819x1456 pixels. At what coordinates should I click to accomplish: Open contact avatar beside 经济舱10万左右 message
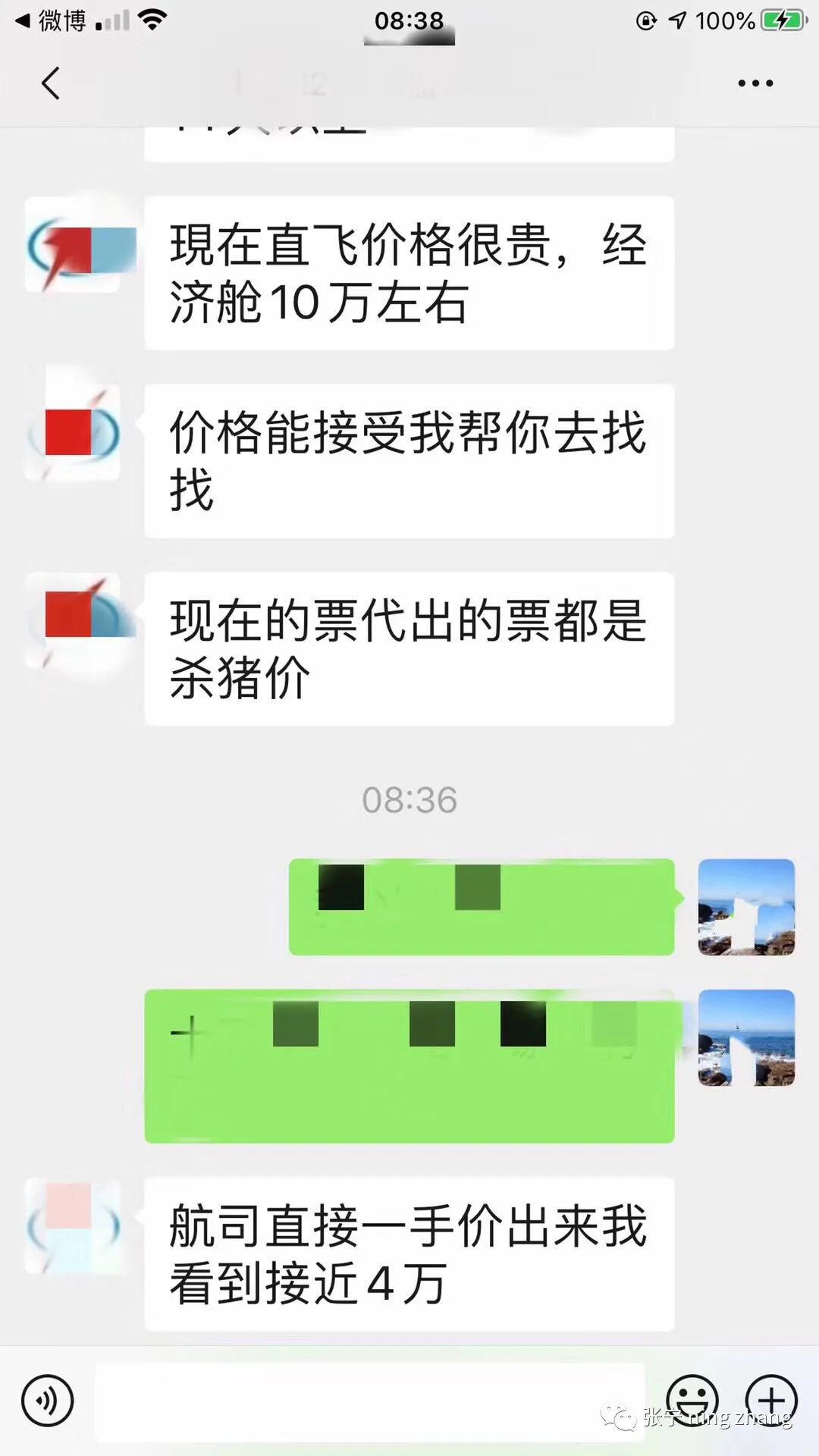[x=74, y=245]
